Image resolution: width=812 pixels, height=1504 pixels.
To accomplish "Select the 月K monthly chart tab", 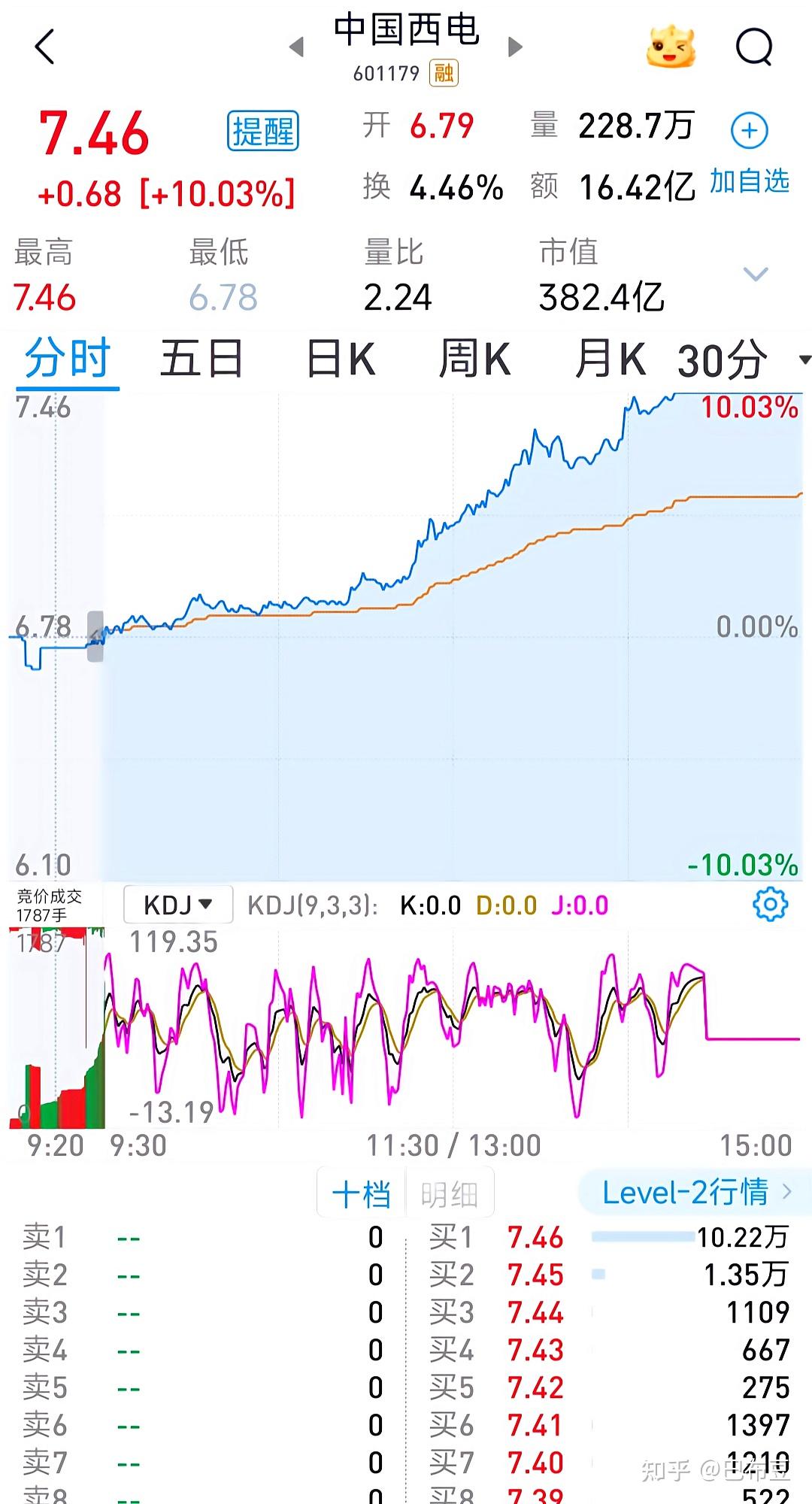I will (x=609, y=359).
